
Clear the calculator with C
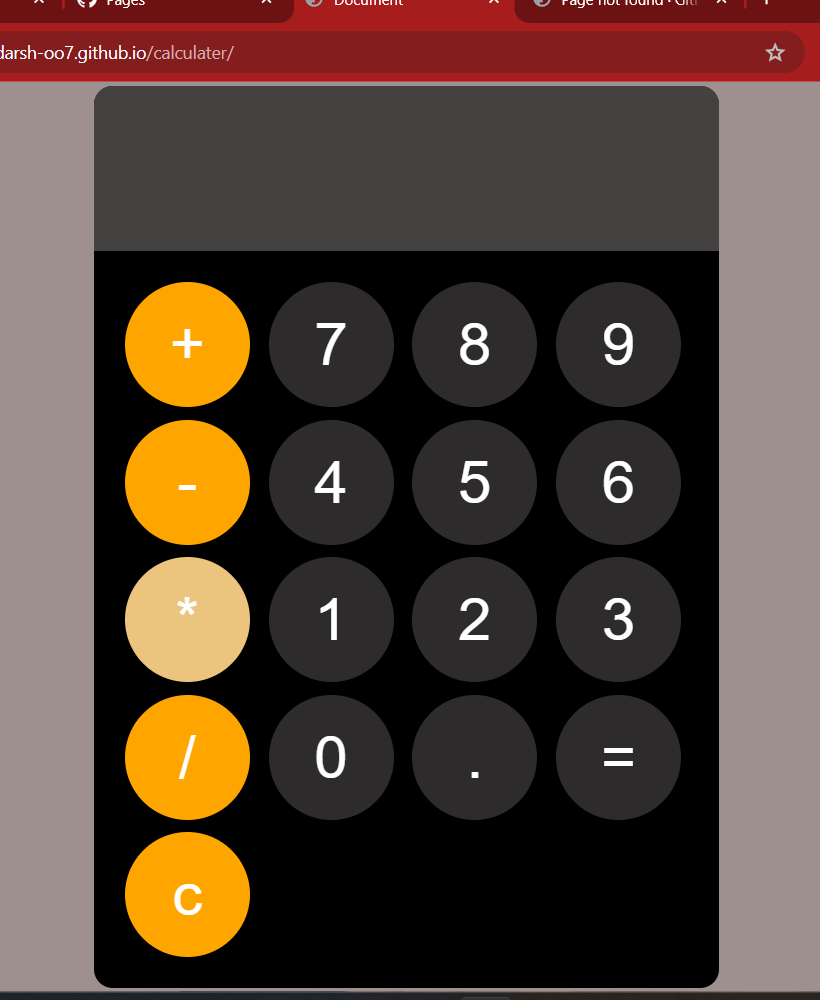(x=187, y=894)
